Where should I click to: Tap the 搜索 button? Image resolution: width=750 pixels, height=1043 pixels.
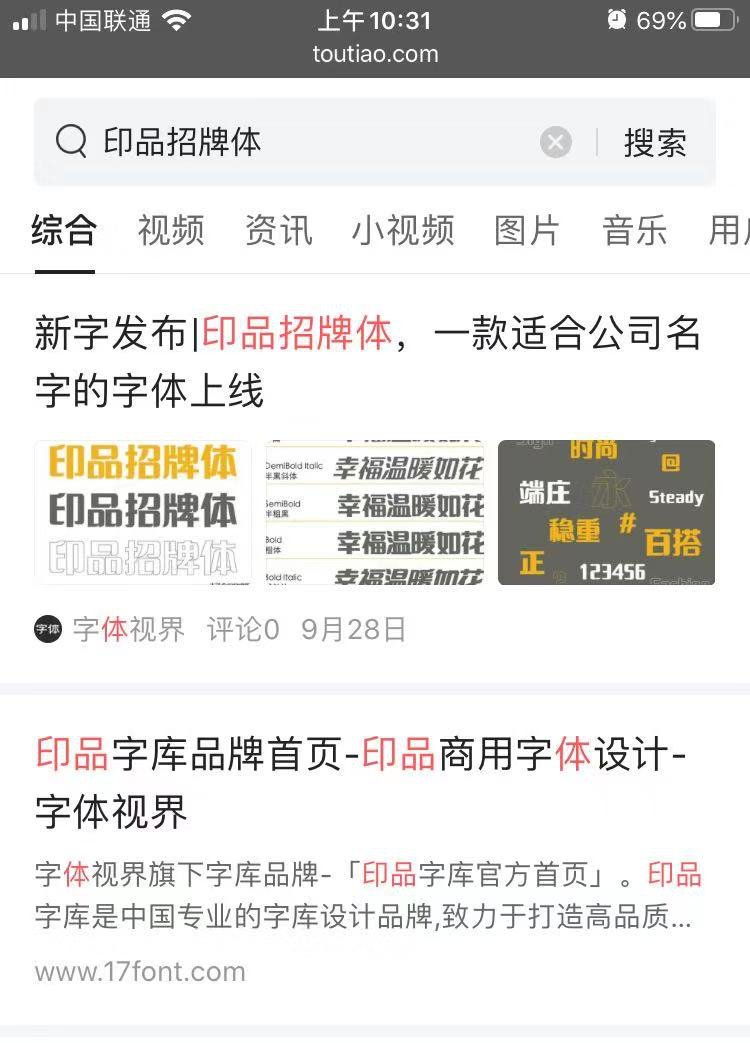click(656, 141)
